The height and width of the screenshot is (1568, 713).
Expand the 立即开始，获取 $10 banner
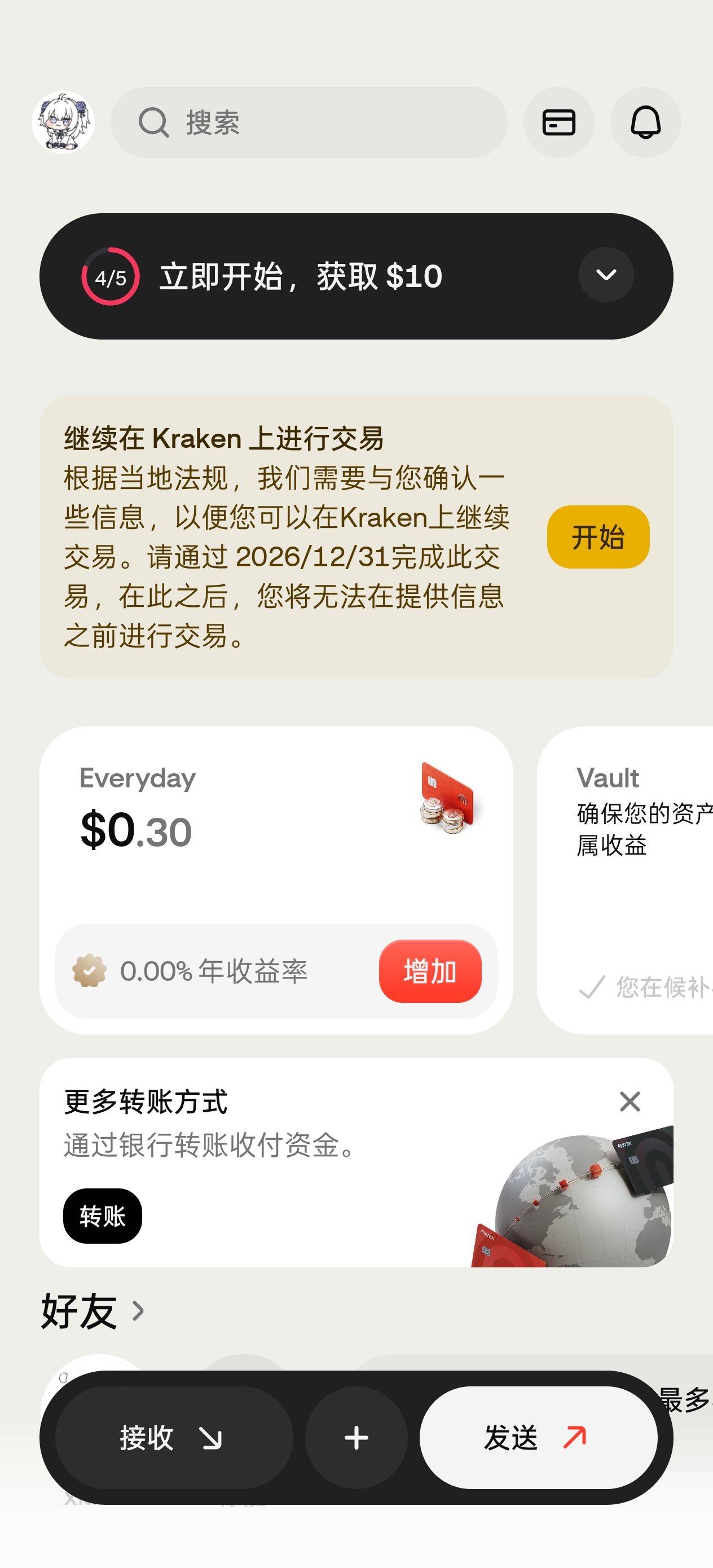[605, 275]
